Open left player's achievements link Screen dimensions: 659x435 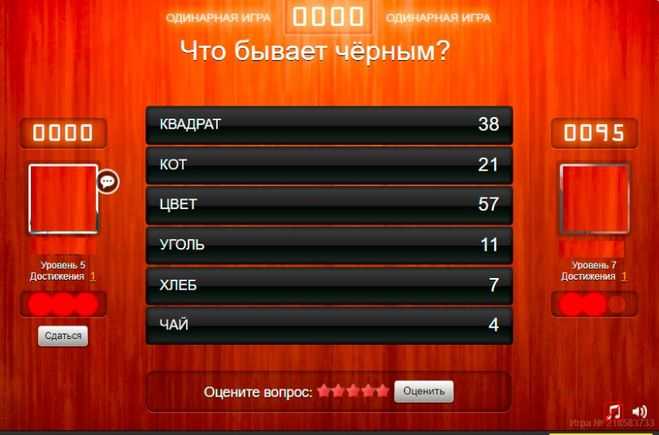pyautogui.click(x=93, y=275)
